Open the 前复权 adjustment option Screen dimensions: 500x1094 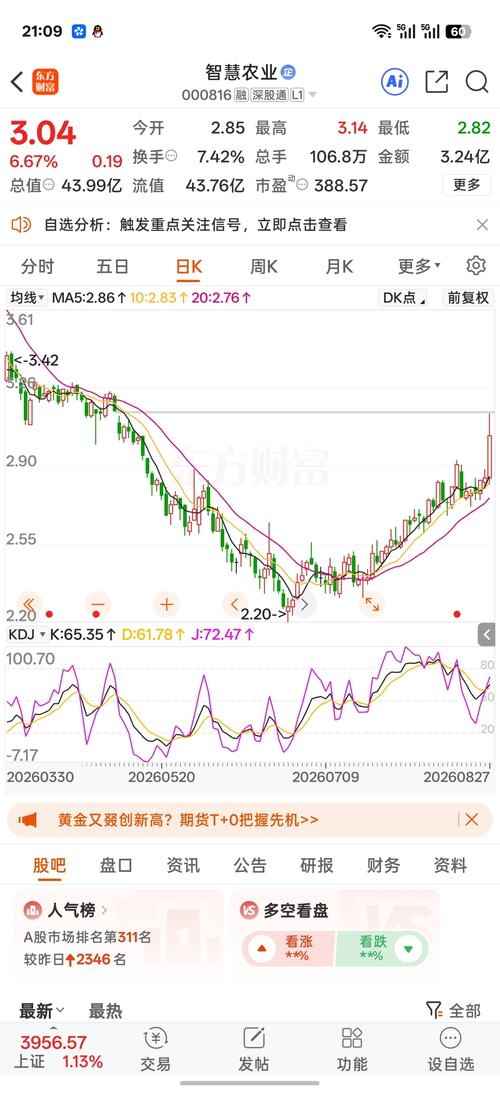tap(469, 298)
